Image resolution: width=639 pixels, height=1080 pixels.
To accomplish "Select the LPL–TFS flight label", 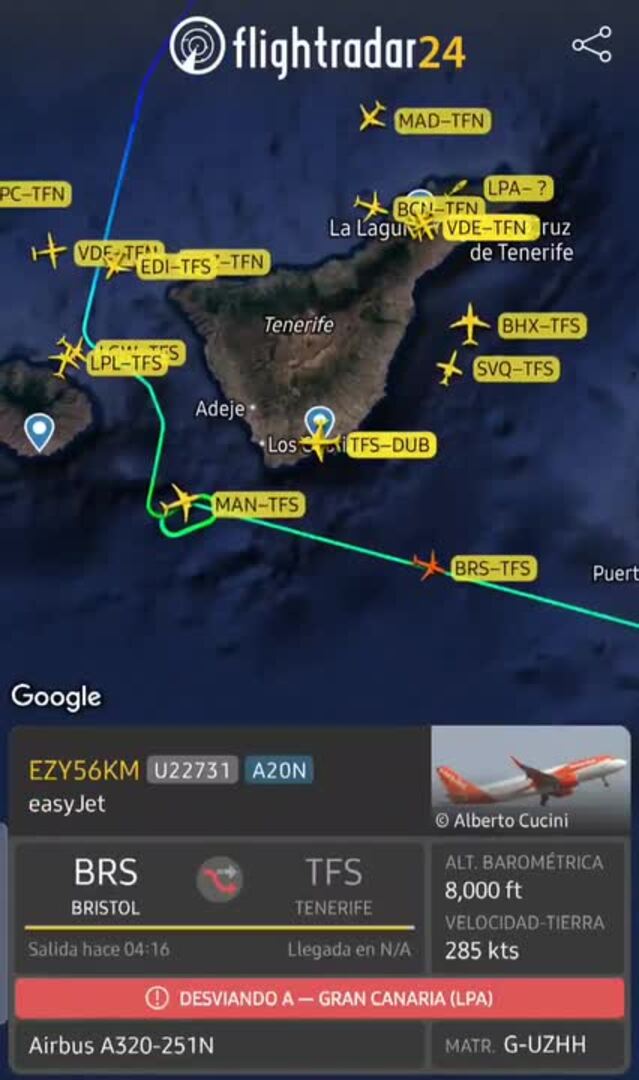I will (126, 363).
